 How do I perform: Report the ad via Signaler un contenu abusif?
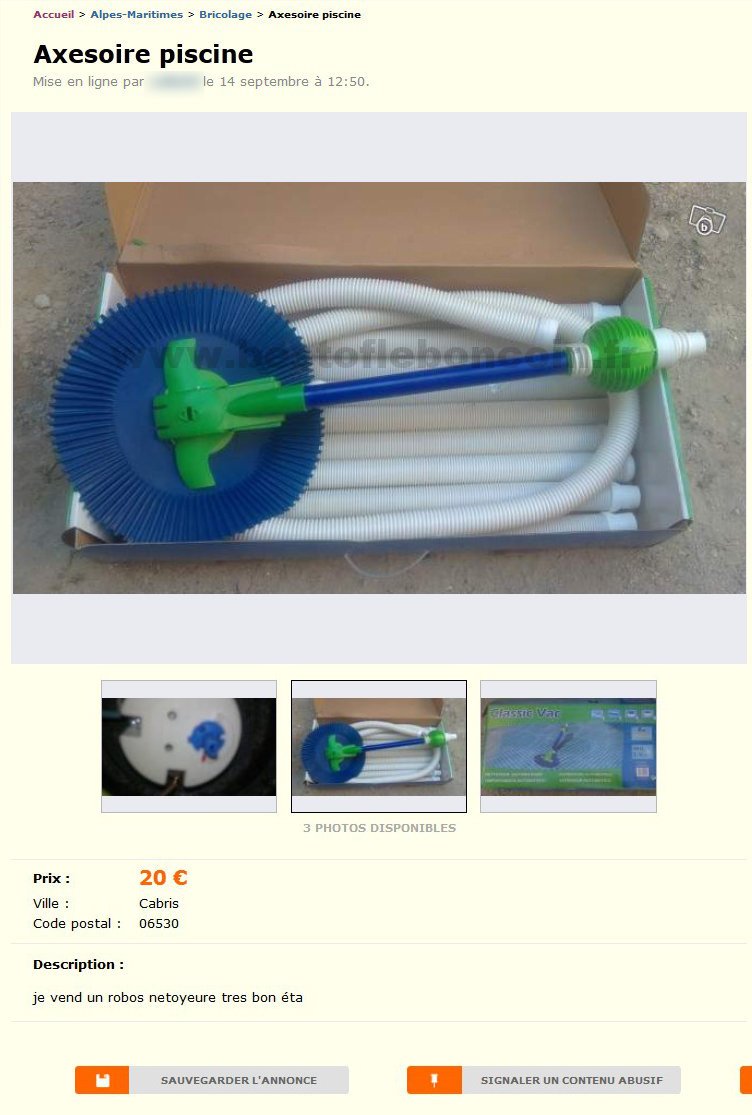[544, 1080]
